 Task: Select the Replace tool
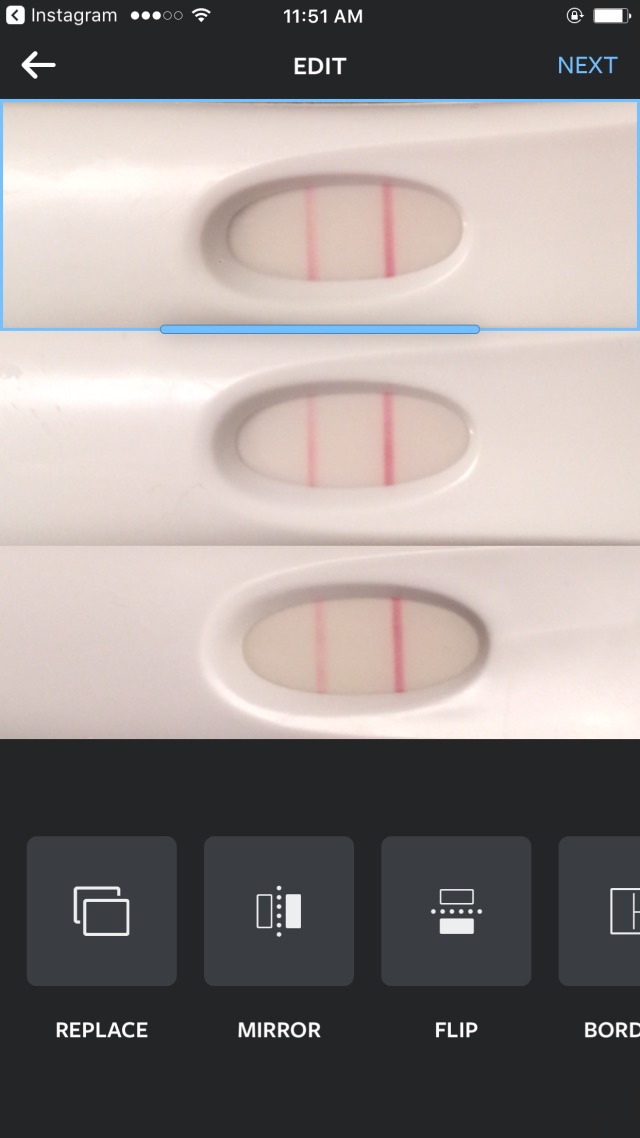click(102, 911)
